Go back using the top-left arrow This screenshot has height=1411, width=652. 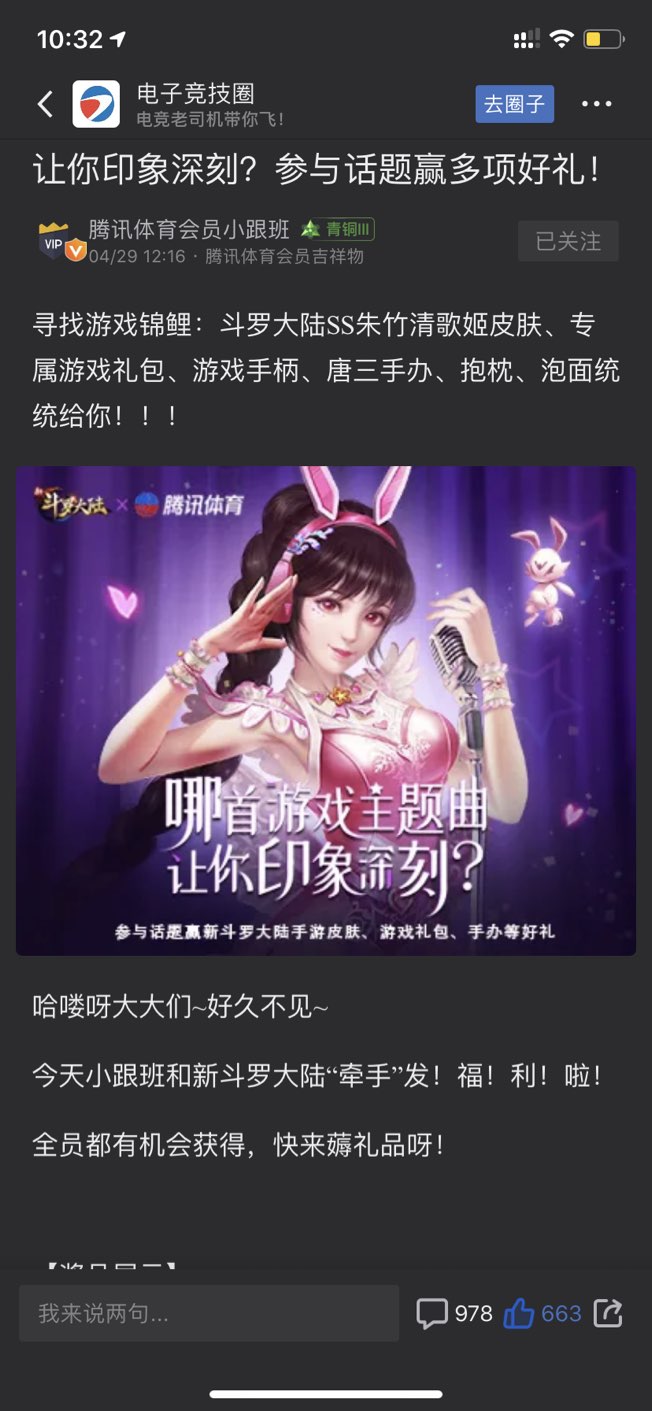pos(45,104)
